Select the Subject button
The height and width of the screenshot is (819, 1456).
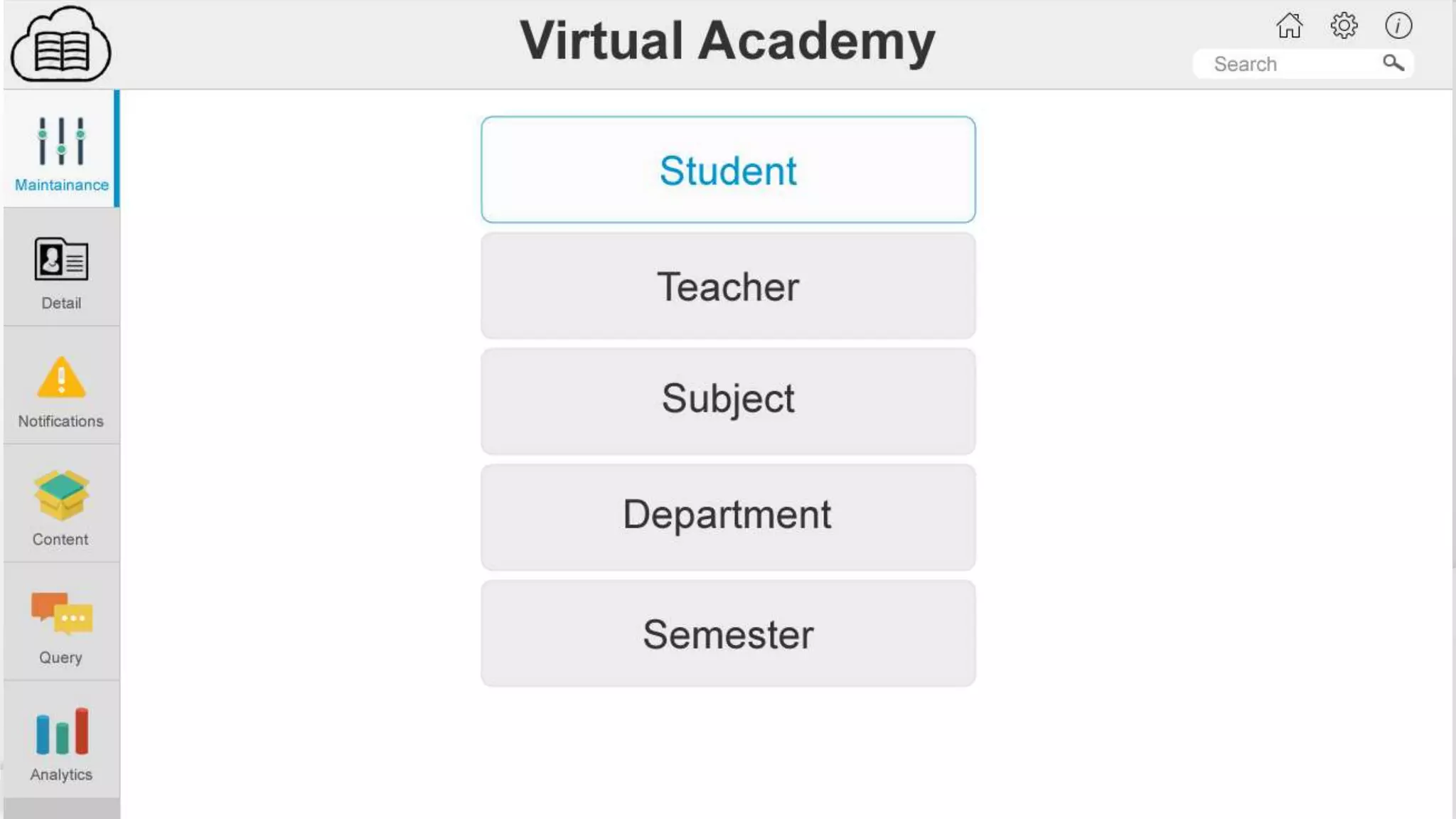(x=728, y=402)
